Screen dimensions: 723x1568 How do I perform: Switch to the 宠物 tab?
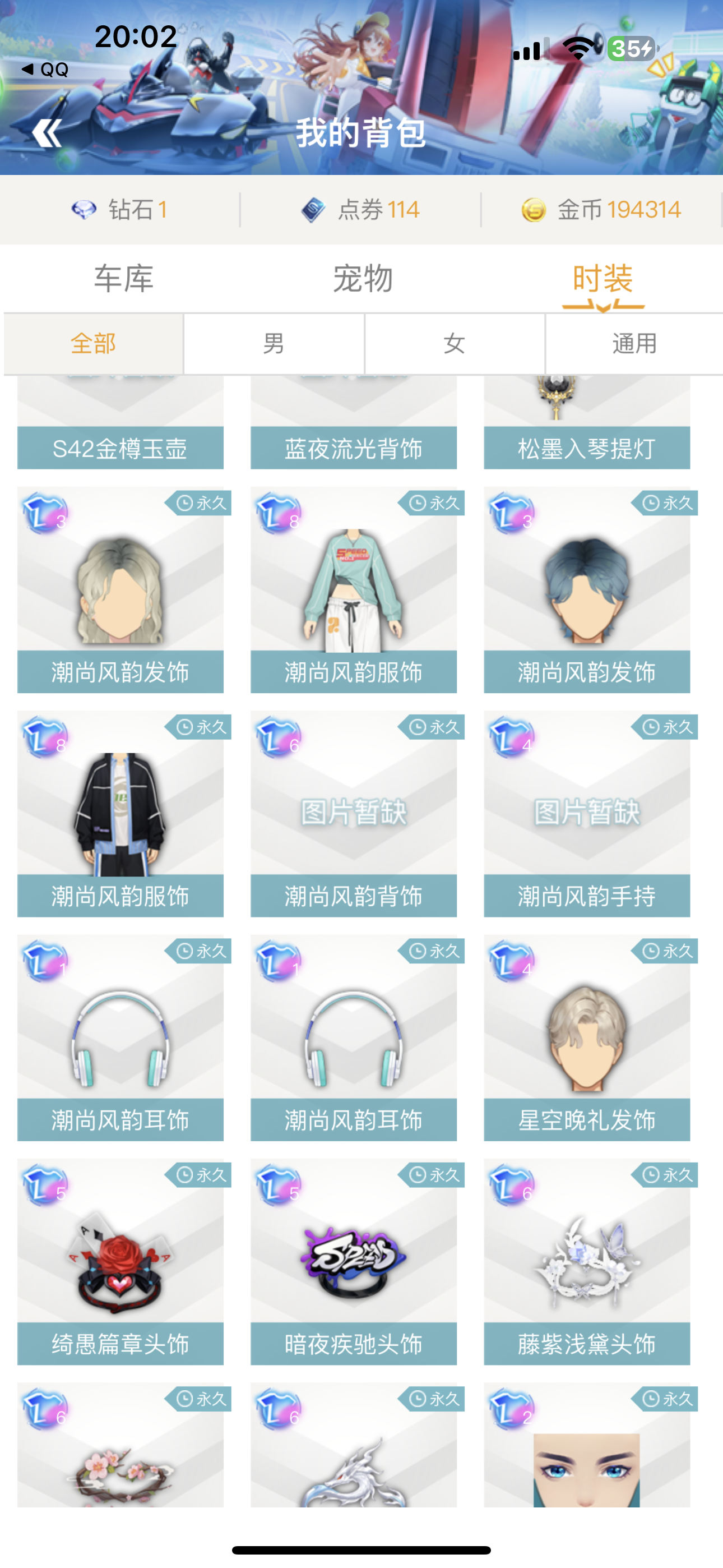(x=363, y=279)
